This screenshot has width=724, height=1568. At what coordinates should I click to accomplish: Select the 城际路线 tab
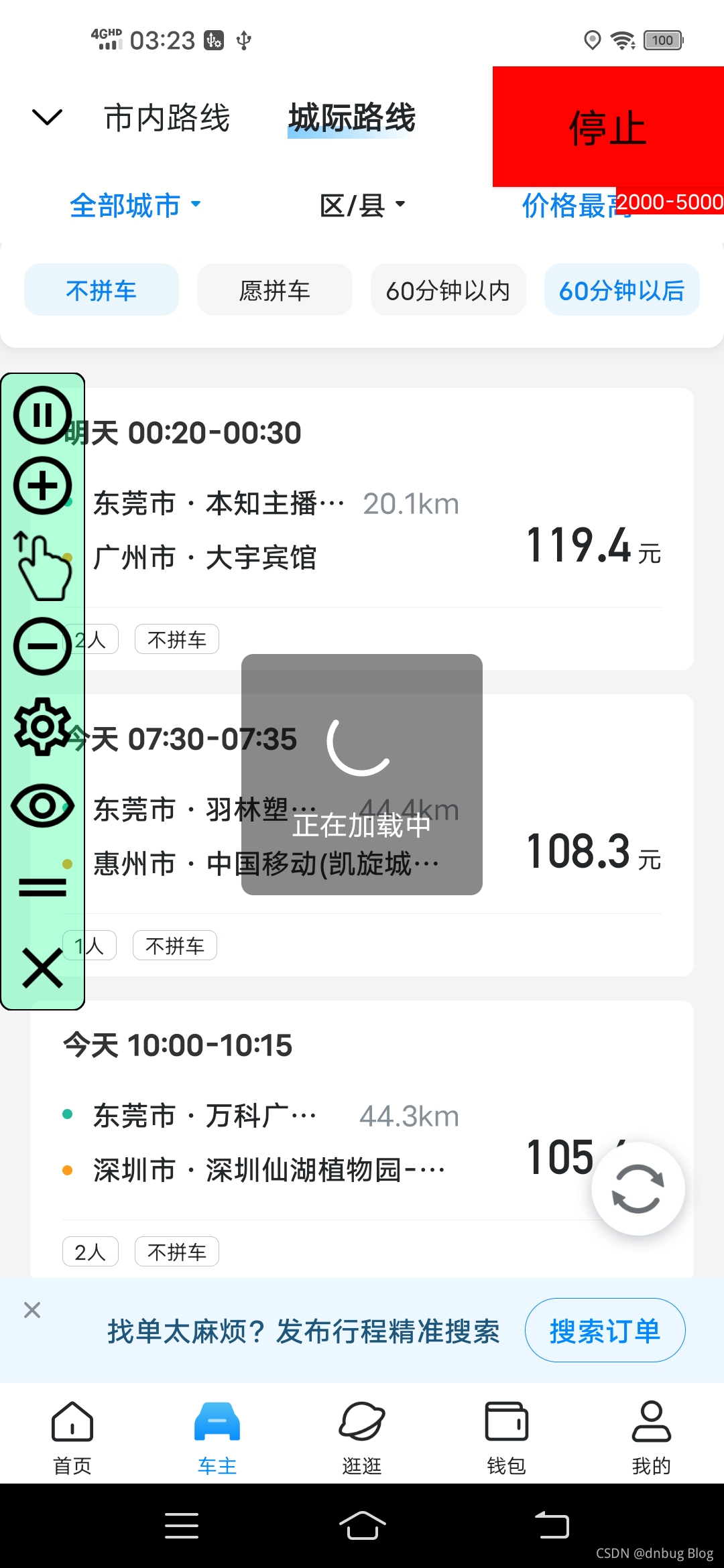click(x=352, y=119)
